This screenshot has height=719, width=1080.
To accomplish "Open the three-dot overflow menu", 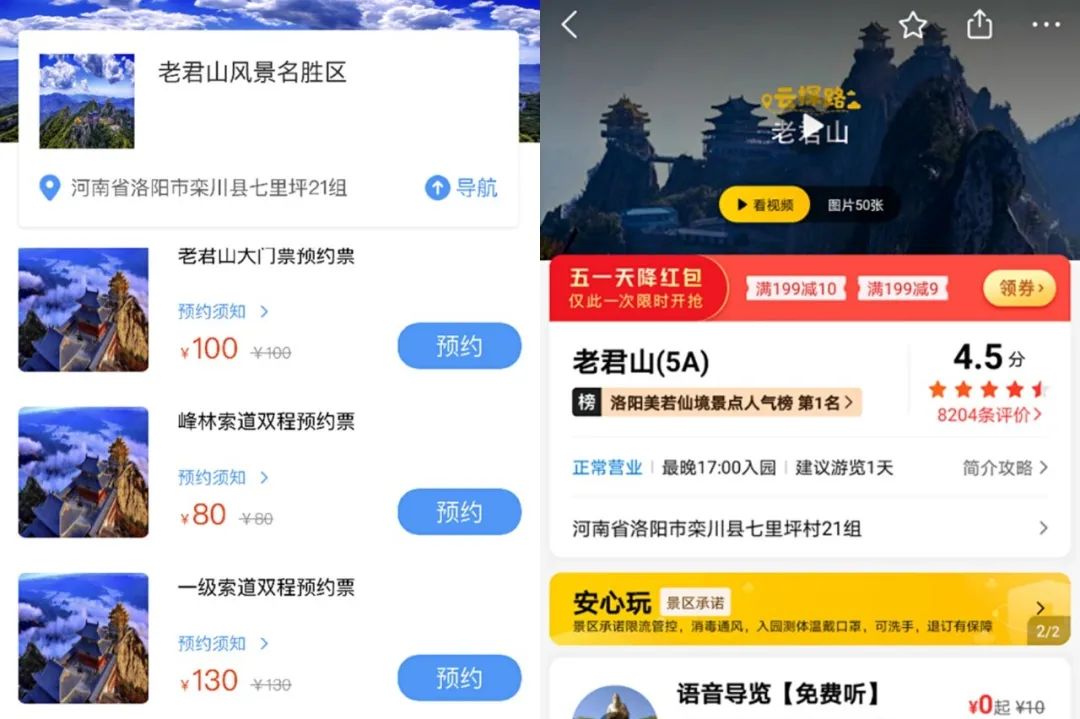I will (x=1045, y=25).
